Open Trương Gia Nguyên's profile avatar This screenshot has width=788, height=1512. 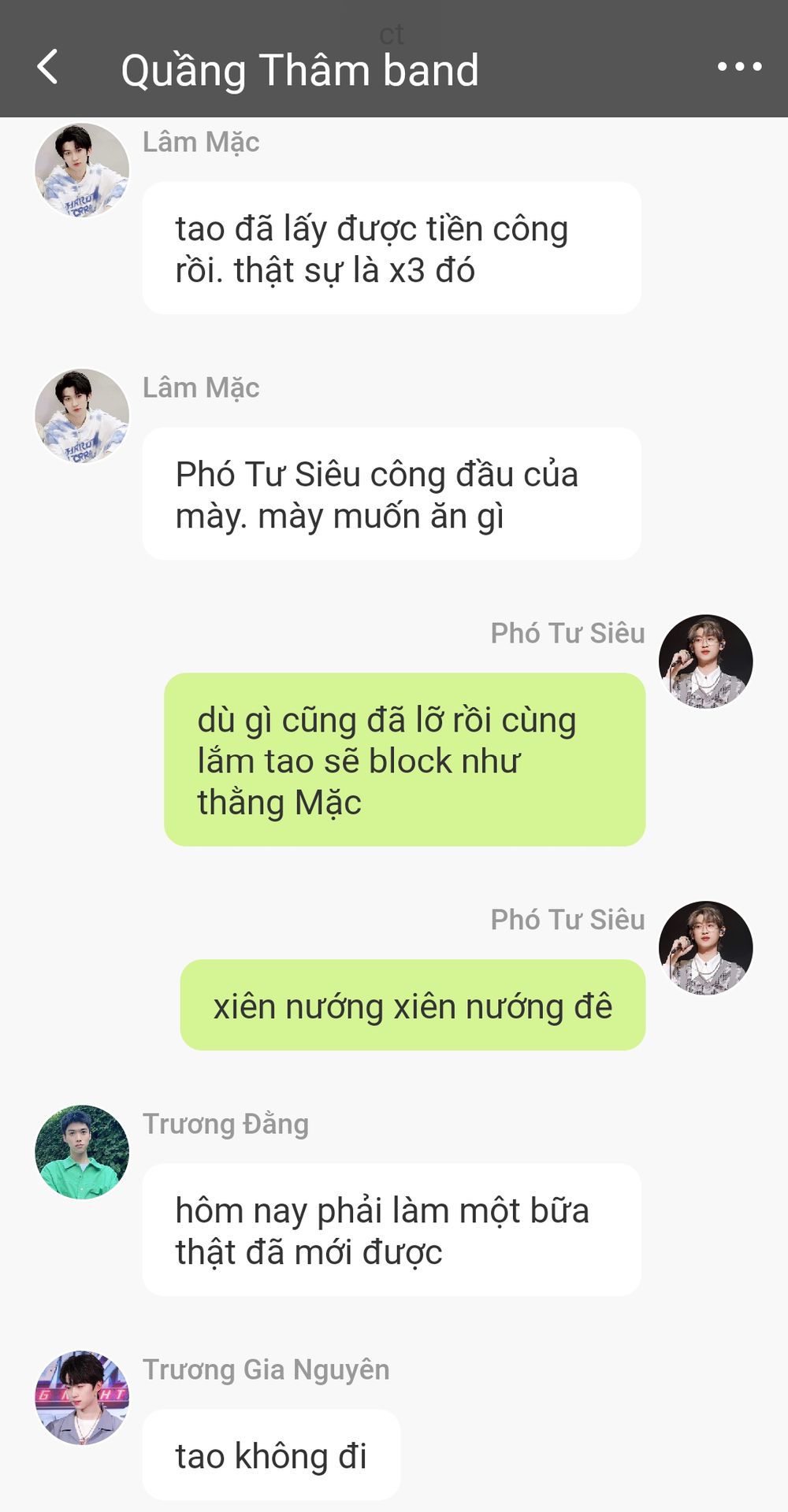[x=82, y=1398]
